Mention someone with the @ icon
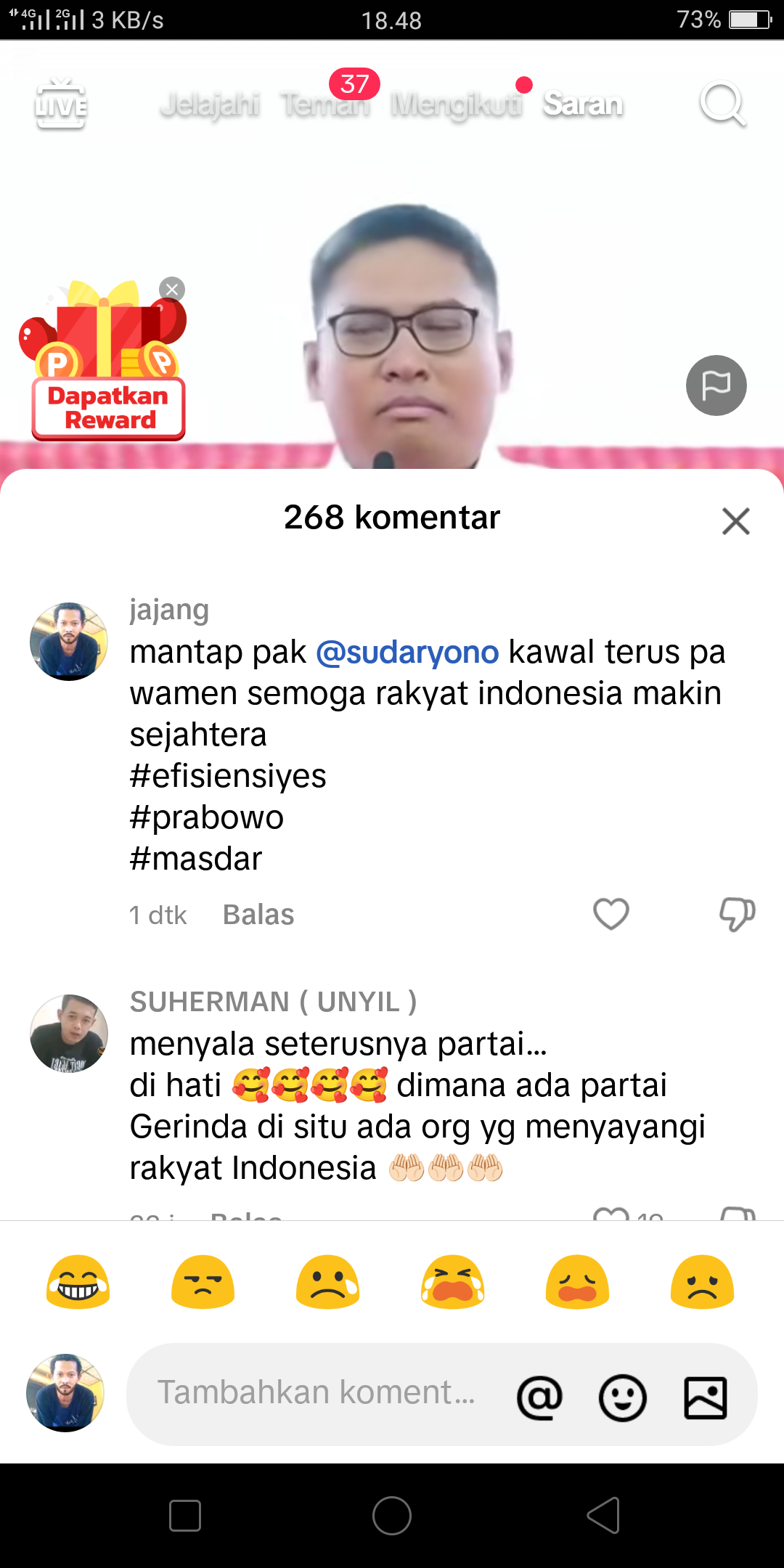This screenshot has width=784, height=1568. (x=539, y=1397)
